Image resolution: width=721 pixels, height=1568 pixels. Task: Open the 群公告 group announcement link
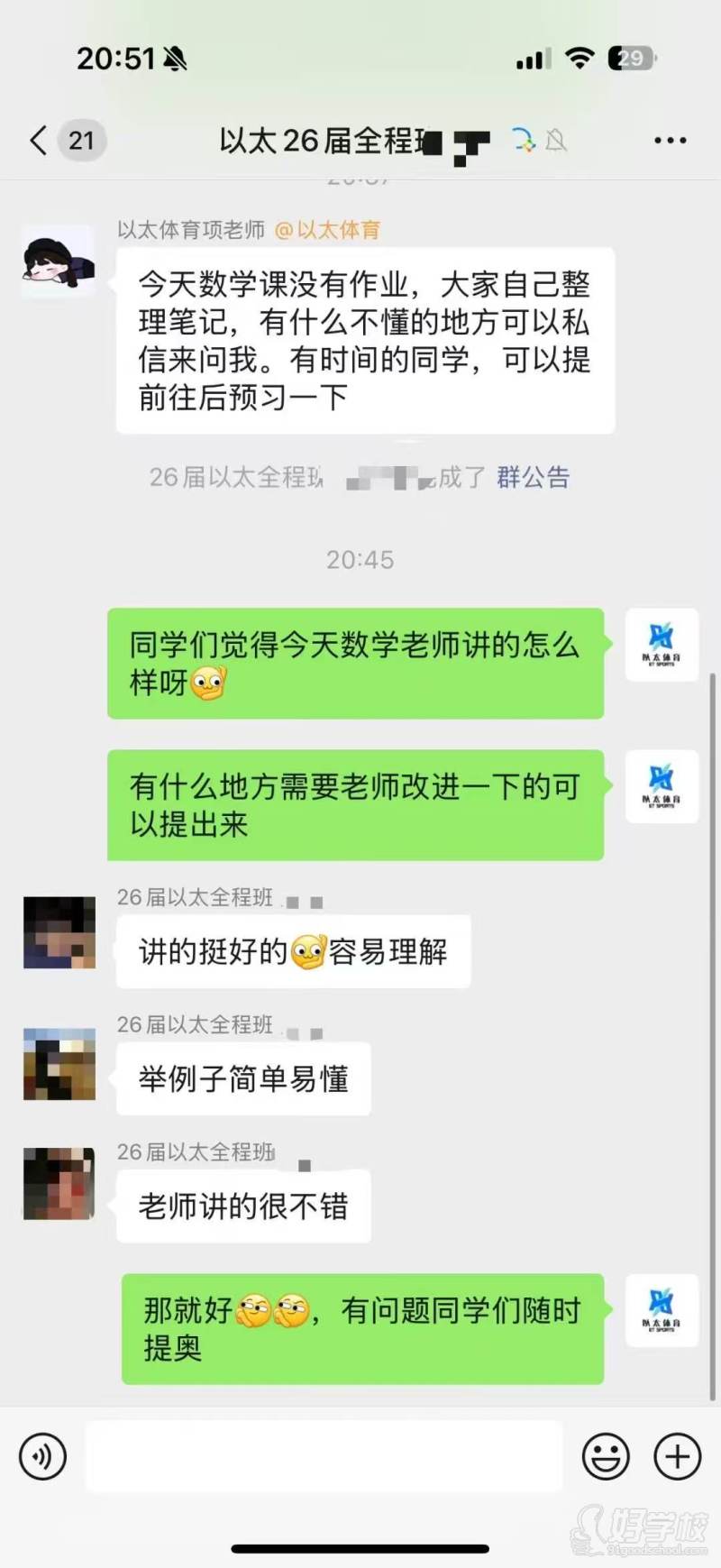533,477
